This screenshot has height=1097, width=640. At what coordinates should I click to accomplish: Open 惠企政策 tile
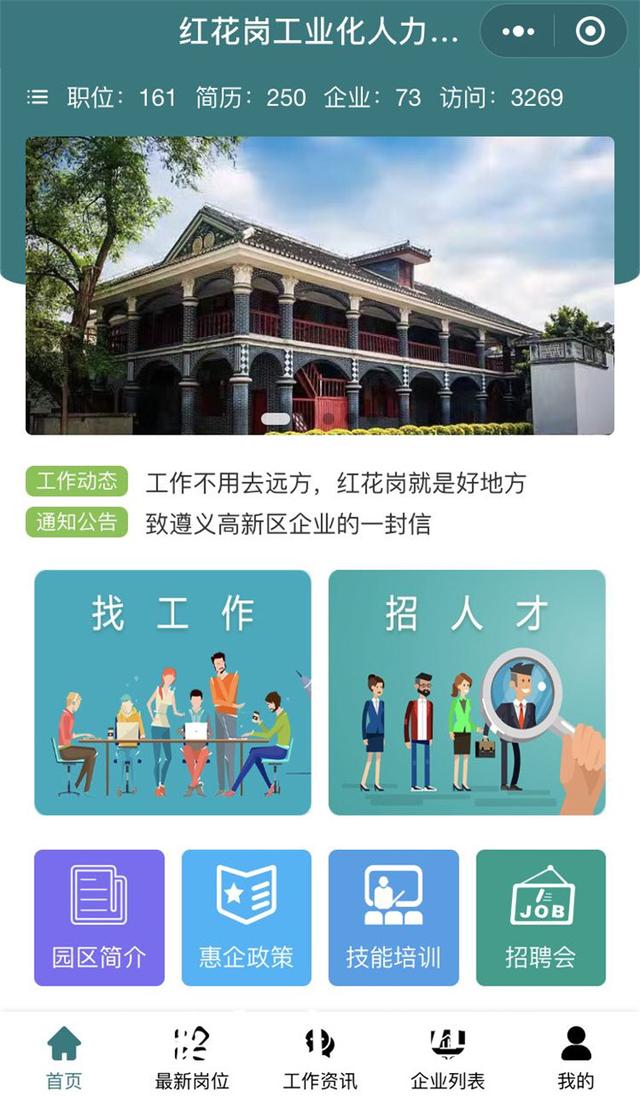[246, 917]
